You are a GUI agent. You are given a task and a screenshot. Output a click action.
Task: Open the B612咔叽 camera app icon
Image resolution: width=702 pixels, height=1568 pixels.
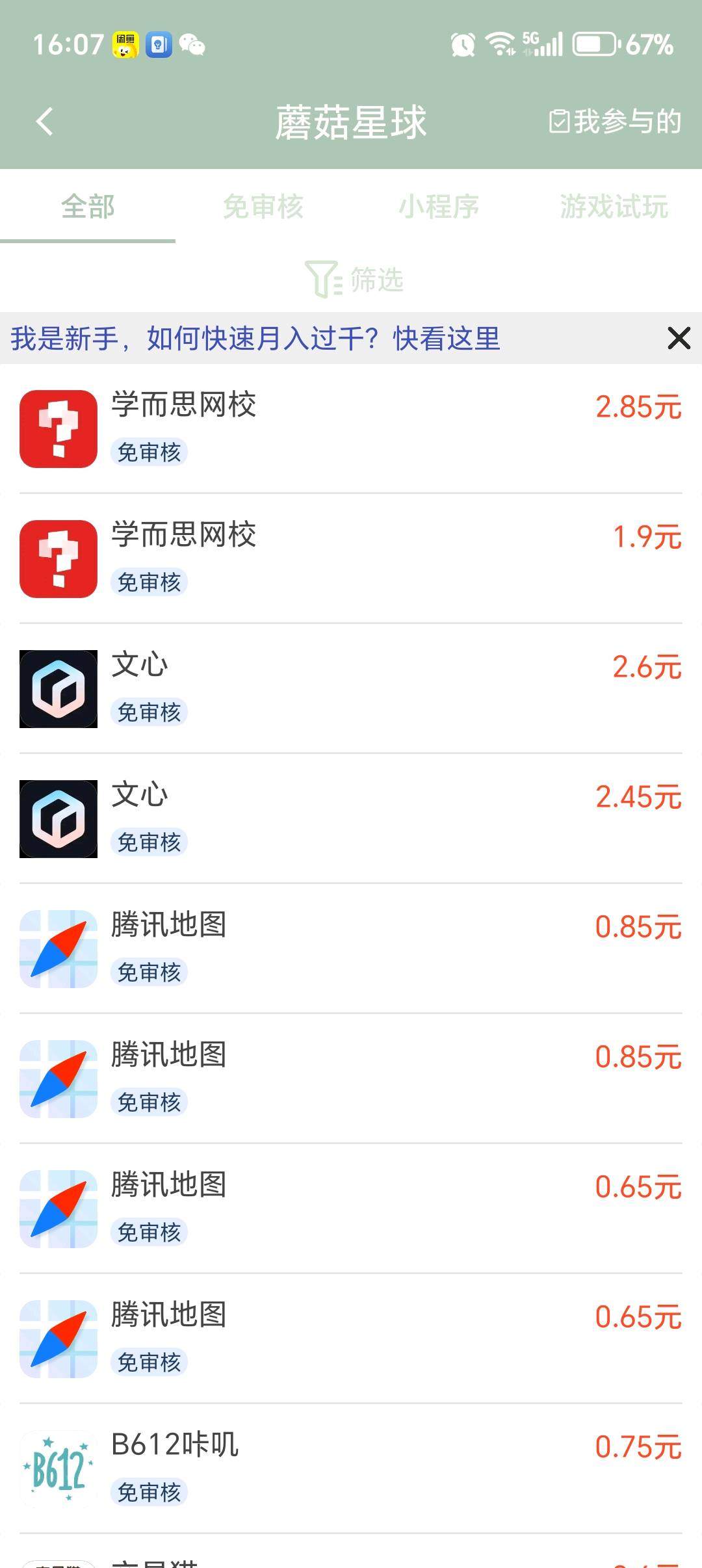pyautogui.click(x=58, y=1468)
